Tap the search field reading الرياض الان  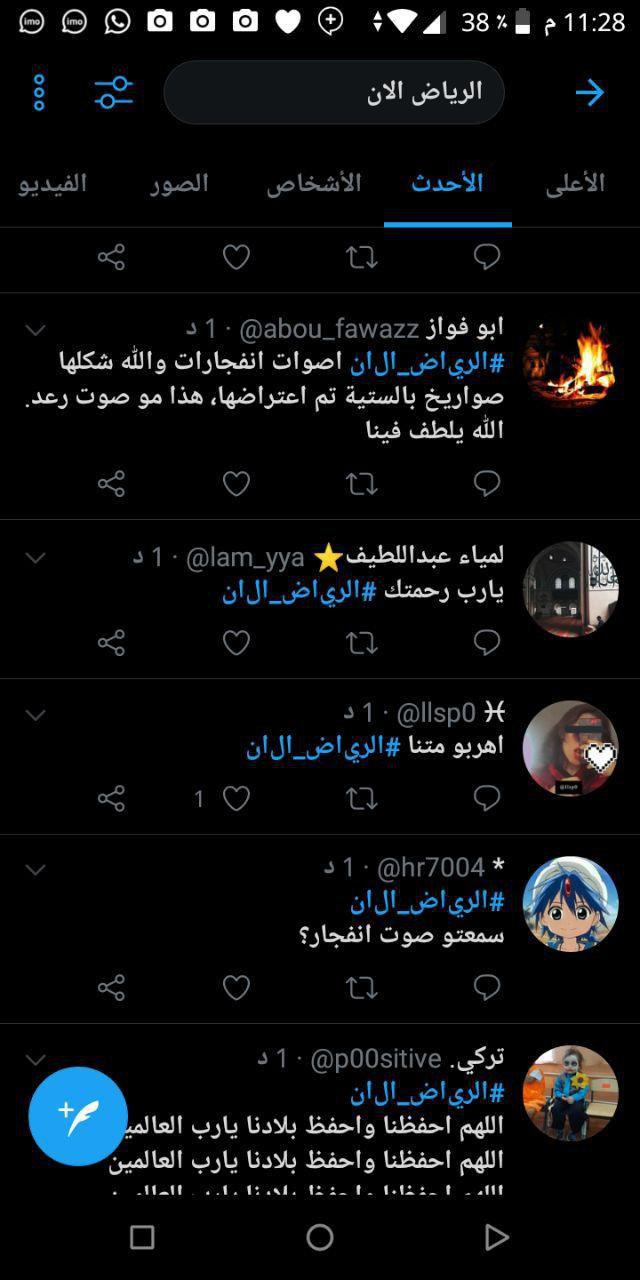click(x=334, y=92)
